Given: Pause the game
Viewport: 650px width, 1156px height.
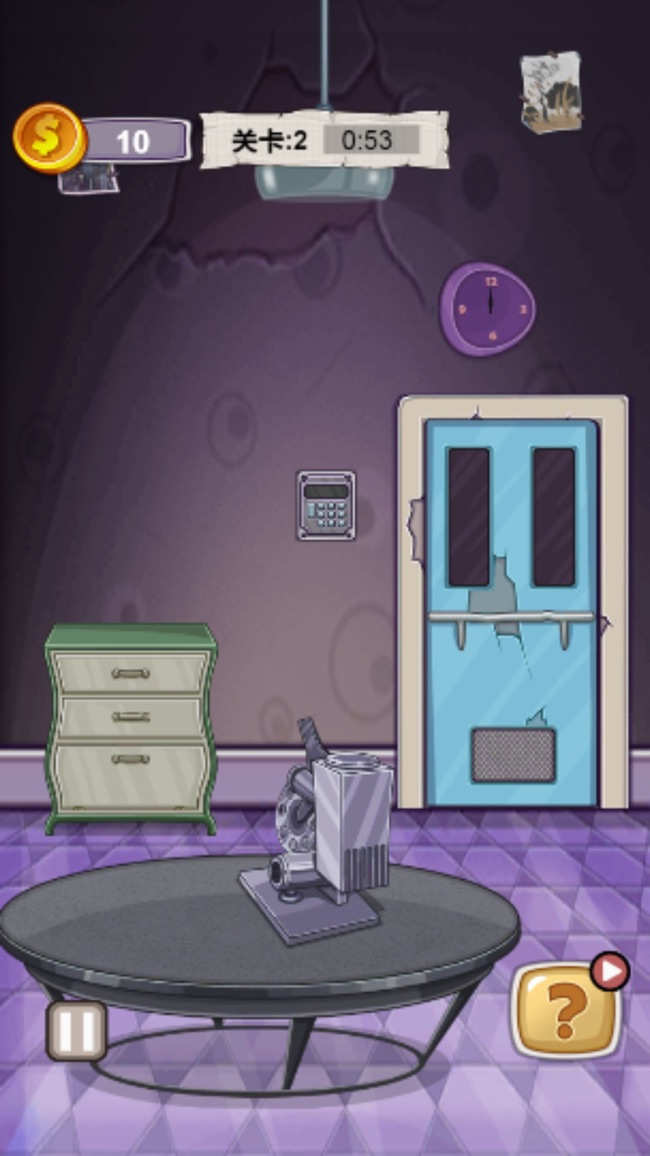Looking at the screenshot, I should (77, 1030).
